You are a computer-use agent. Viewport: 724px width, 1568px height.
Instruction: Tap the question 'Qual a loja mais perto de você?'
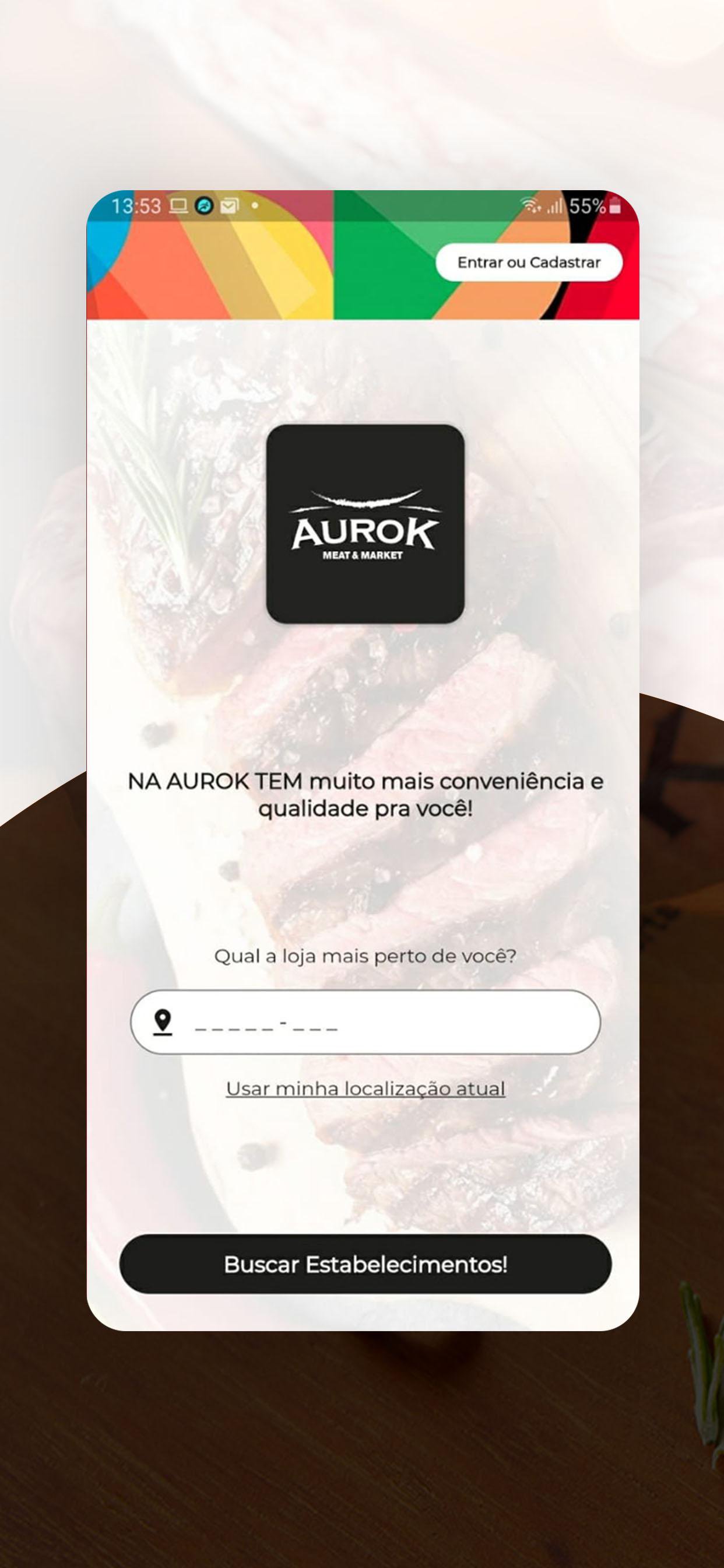click(365, 956)
